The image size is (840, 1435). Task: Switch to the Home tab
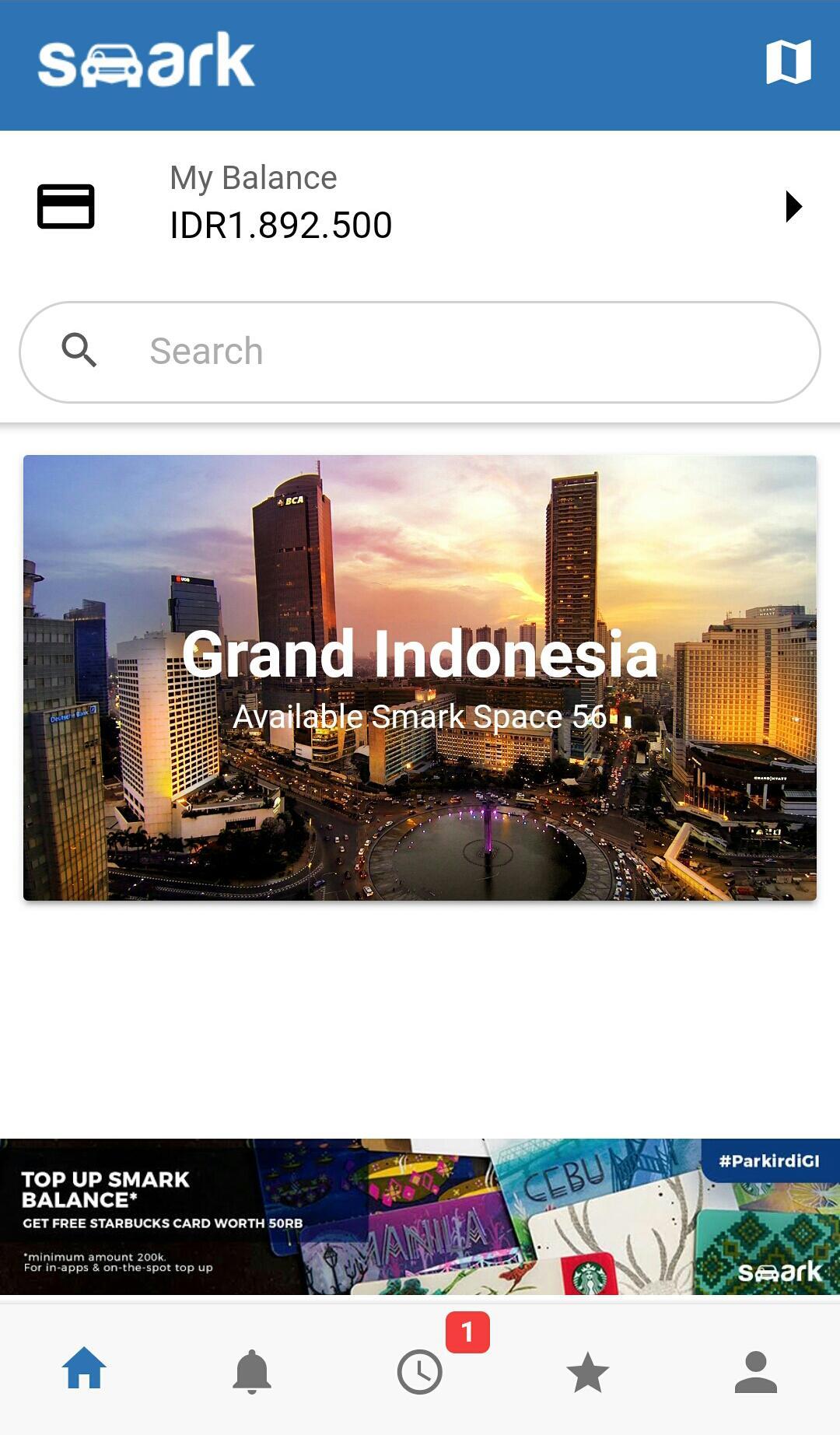pyautogui.click(x=84, y=1370)
